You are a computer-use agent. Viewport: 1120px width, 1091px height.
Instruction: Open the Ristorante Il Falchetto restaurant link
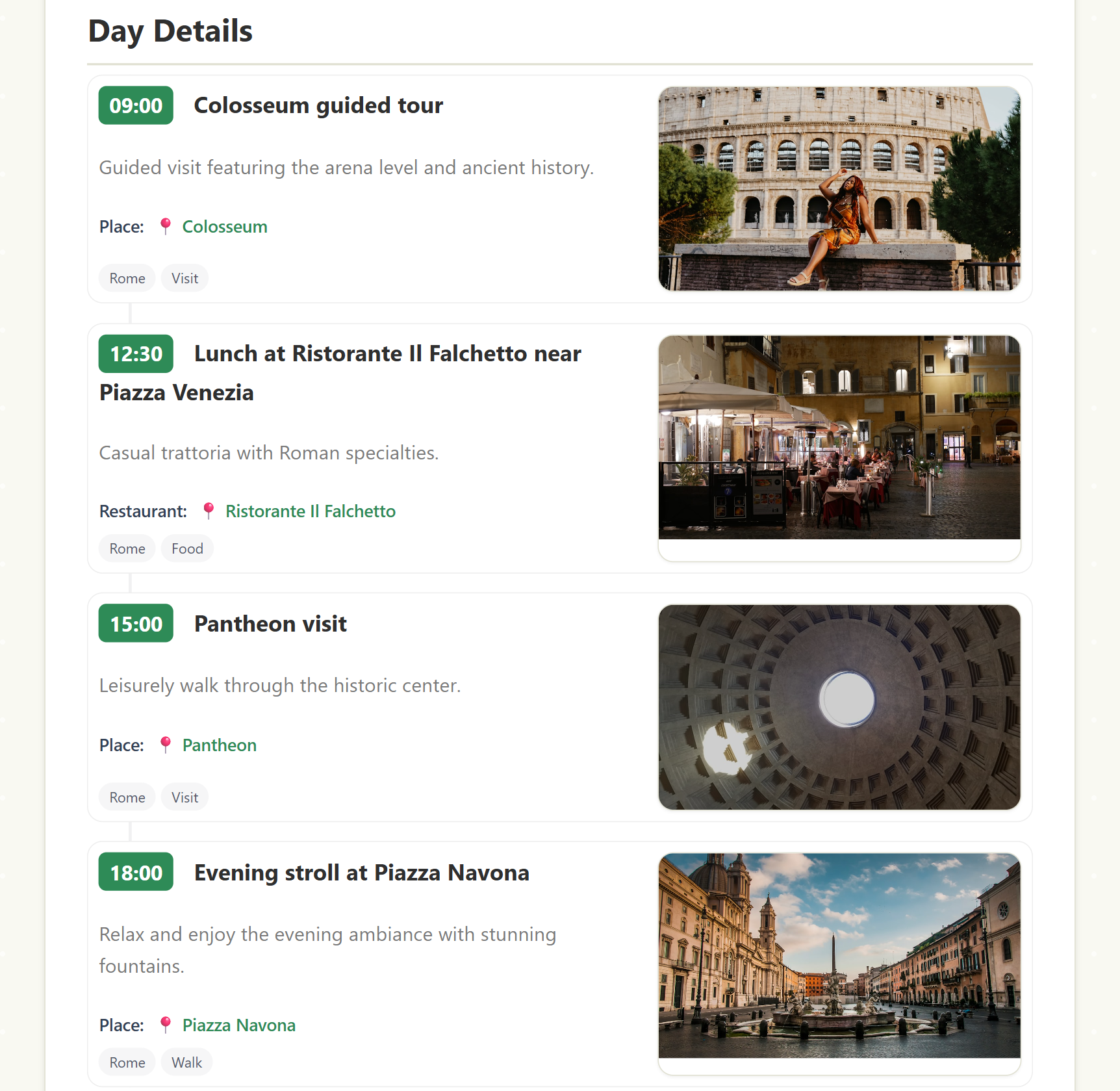click(x=310, y=511)
